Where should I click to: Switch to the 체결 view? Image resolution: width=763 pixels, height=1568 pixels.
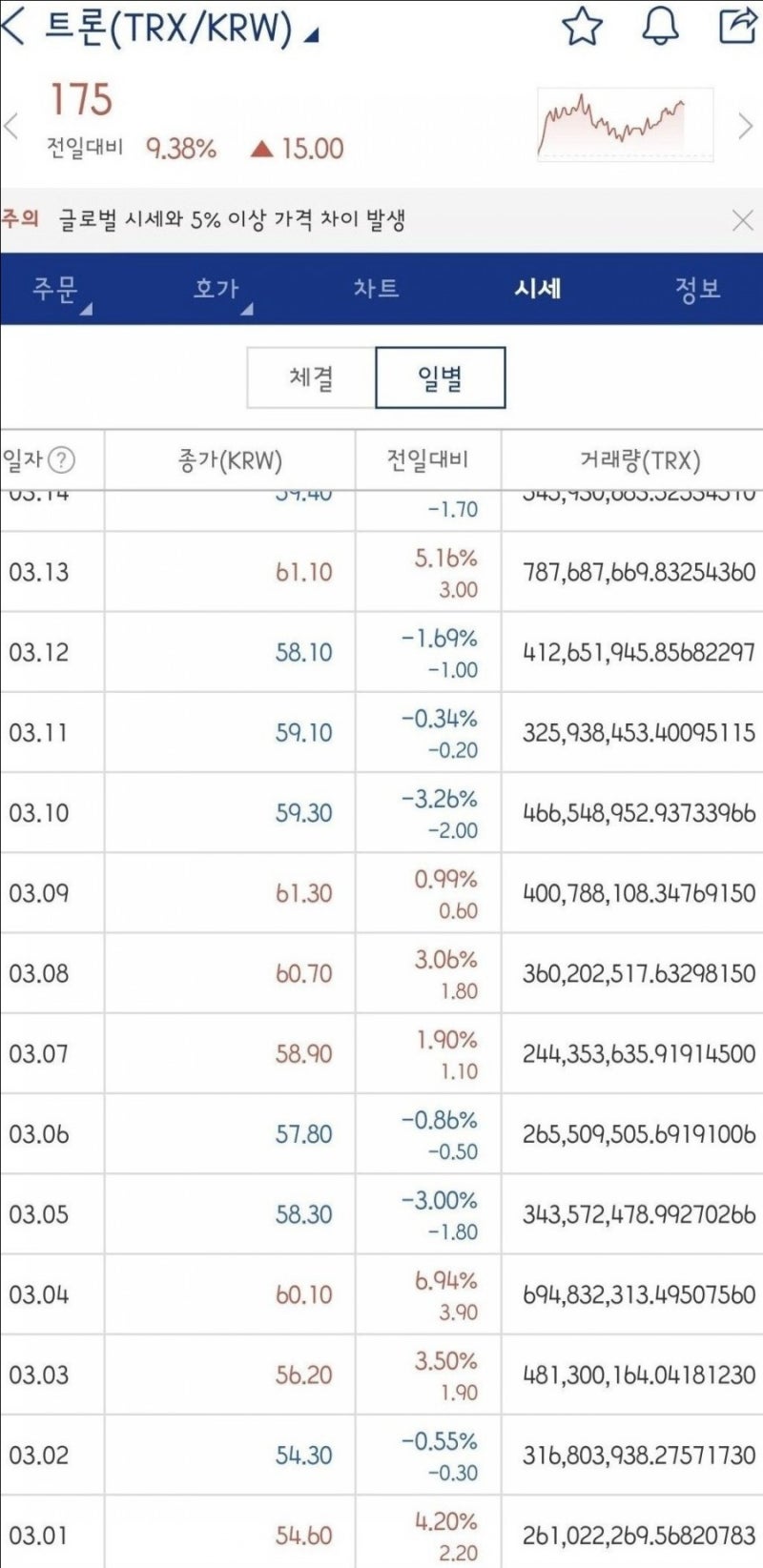[x=310, y=377]
